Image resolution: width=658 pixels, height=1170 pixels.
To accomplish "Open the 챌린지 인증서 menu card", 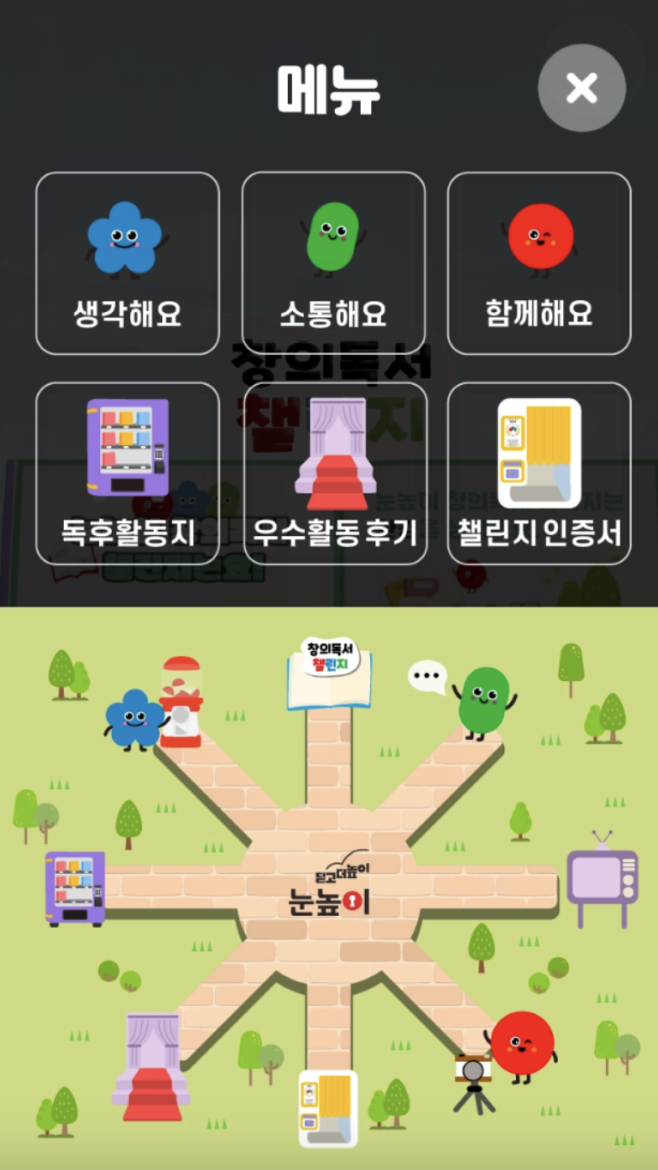I will click(x=538, y=473).
